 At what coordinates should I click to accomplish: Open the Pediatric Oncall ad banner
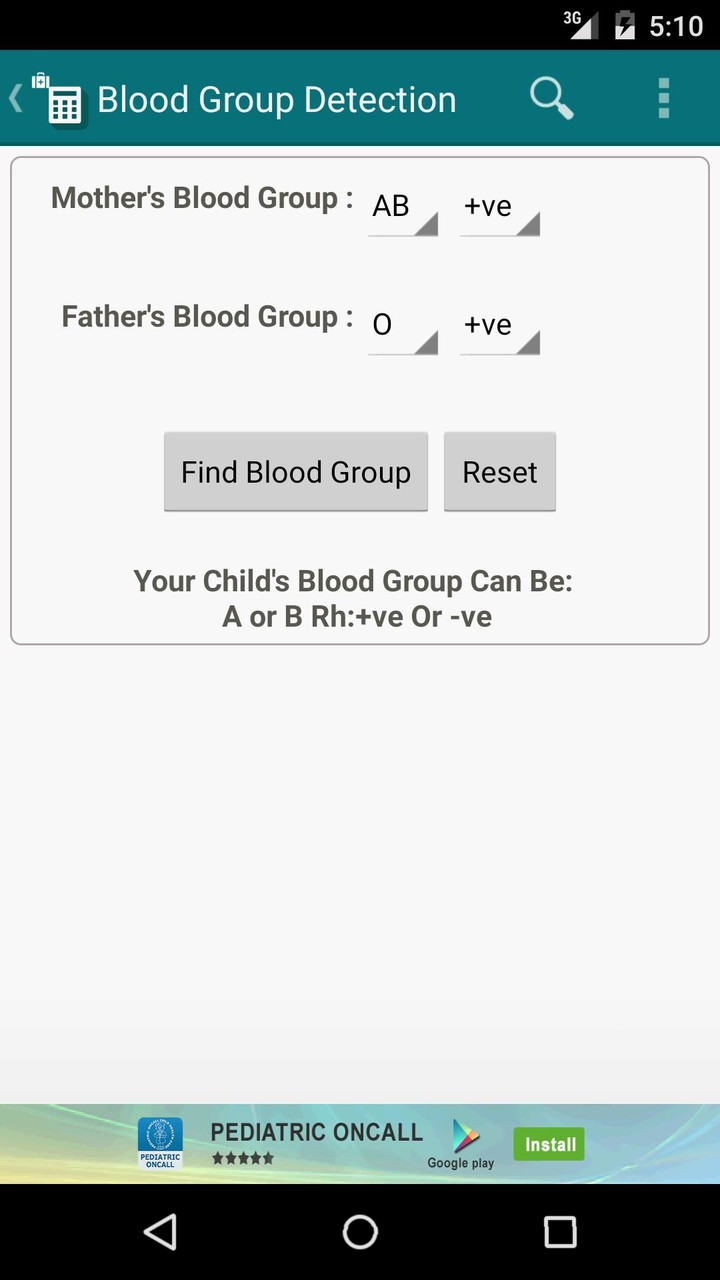point(317,1131)
